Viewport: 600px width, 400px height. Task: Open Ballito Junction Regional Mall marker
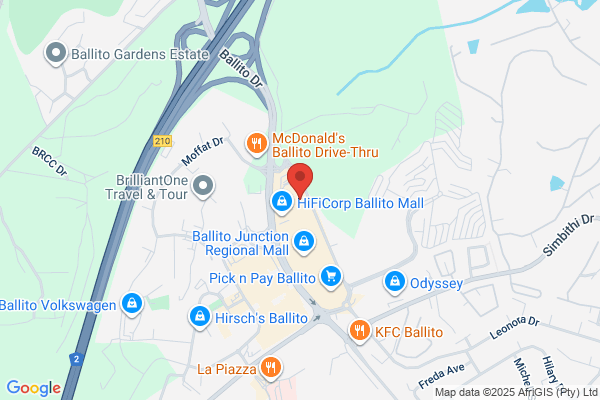click(x=304, y=243)
